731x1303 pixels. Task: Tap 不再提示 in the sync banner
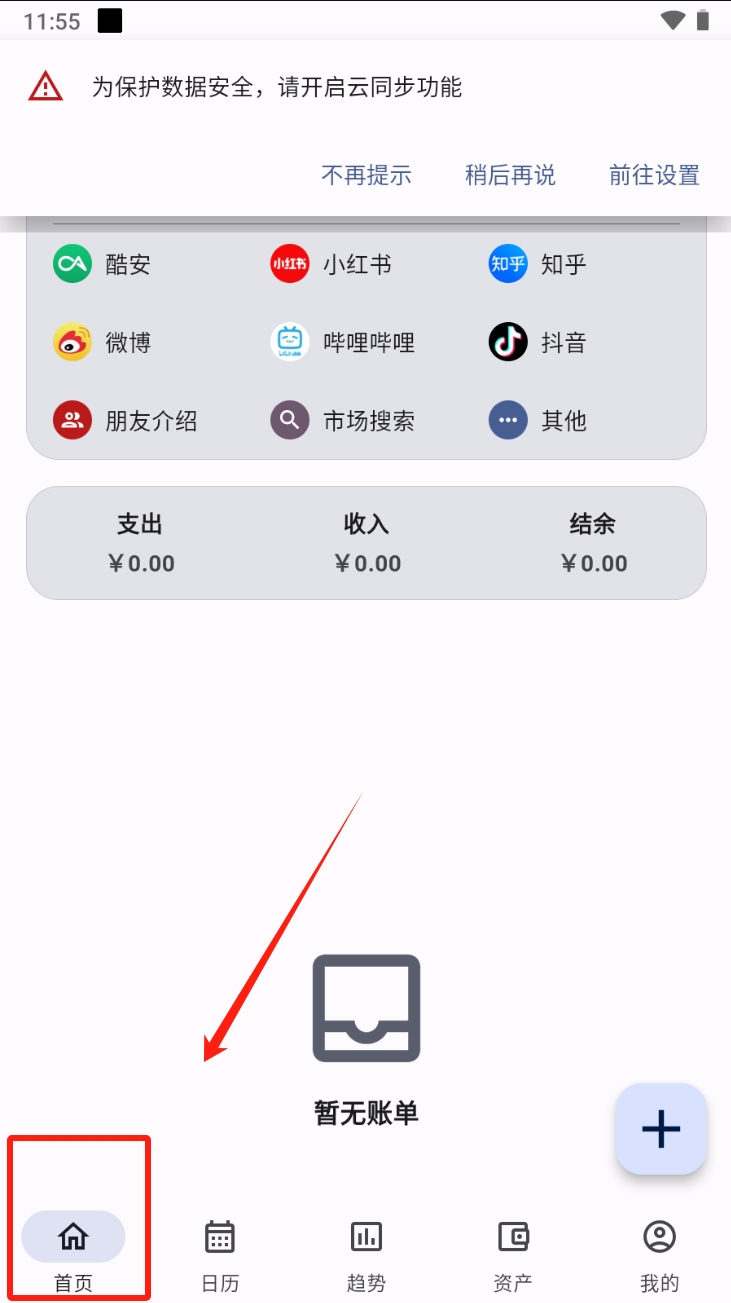click(366, 175)
